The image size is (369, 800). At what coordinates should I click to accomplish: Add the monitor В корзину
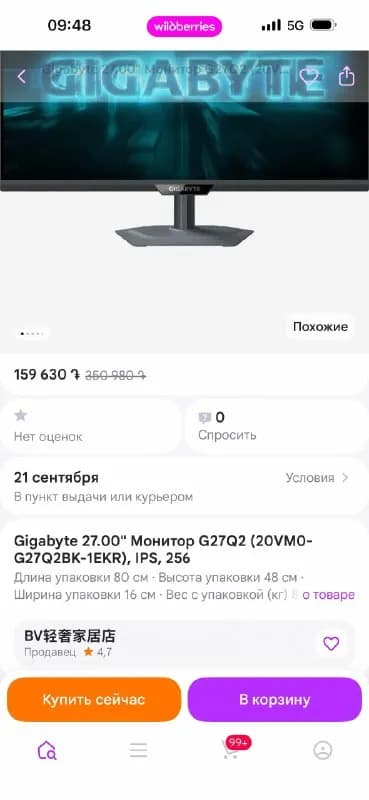pos(275,699)
